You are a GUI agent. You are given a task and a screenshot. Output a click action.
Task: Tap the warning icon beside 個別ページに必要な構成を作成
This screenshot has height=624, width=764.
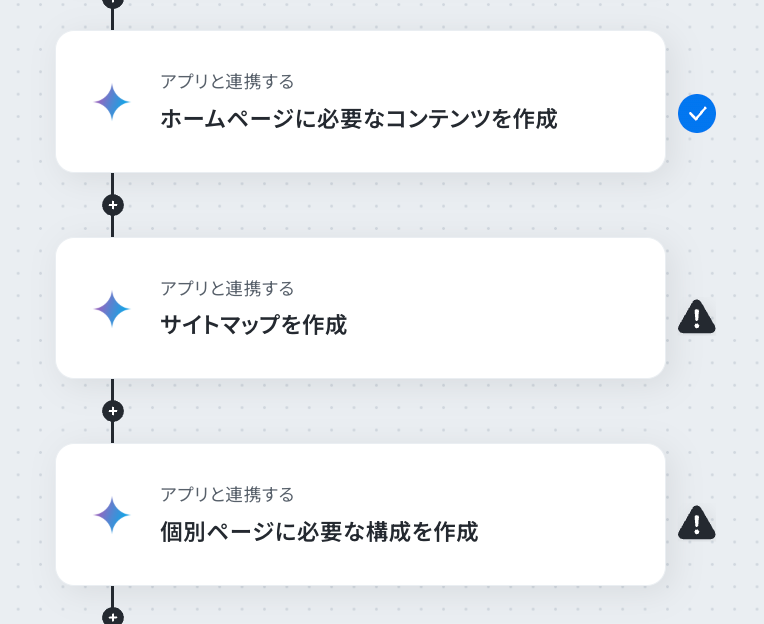pos(697,523)
